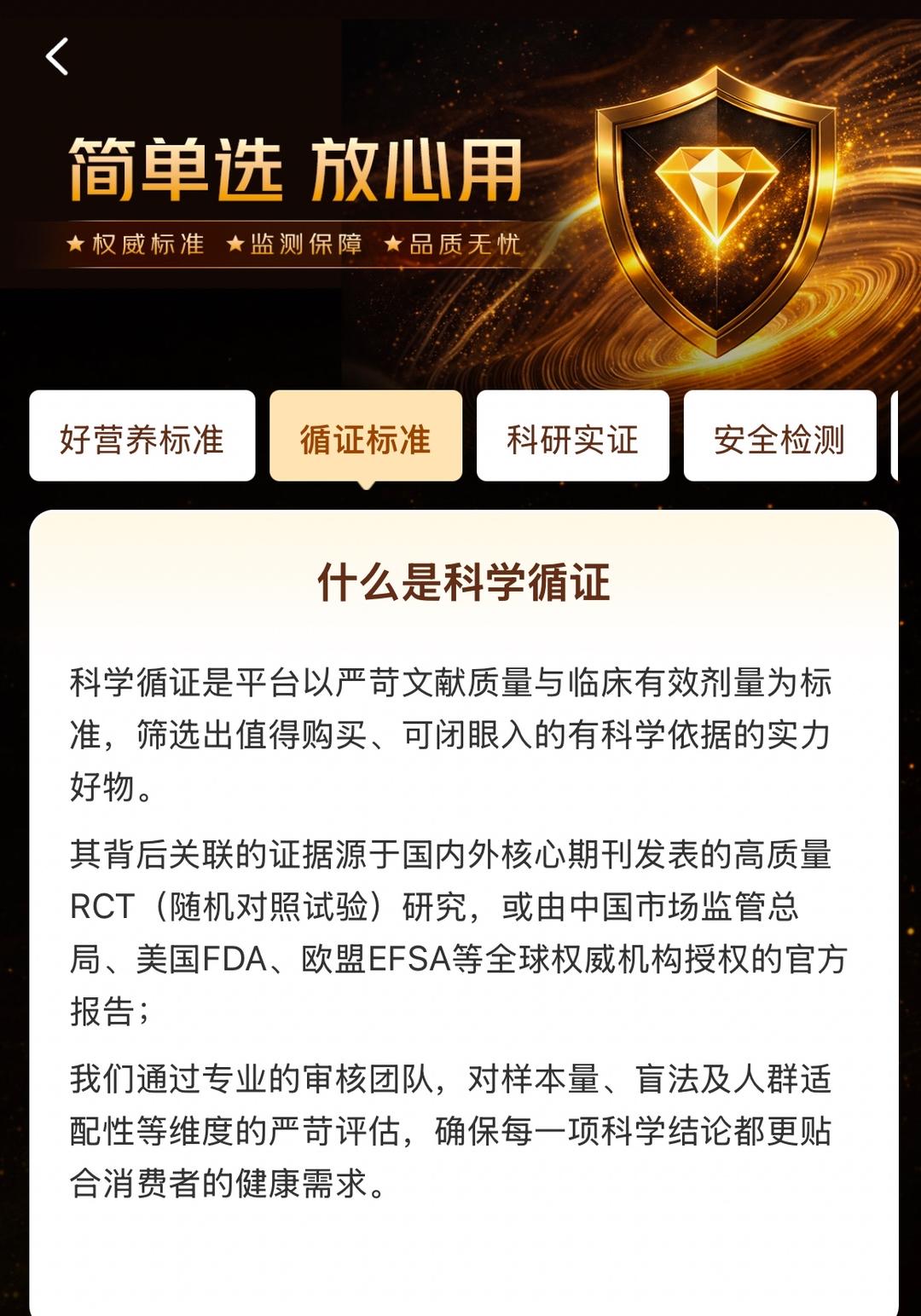The width and height of the screenshot is (921, 1316).
Task: Select the 循证标准 tab
Action: [366, 436]
